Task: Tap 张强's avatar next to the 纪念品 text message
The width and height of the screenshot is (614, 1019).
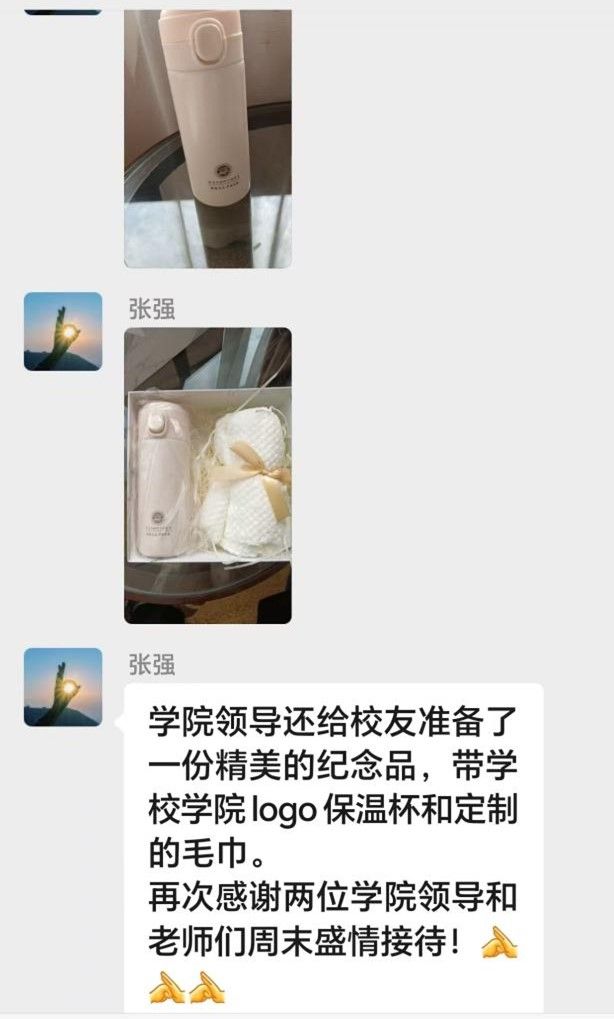Action: [x=63, y=687]
